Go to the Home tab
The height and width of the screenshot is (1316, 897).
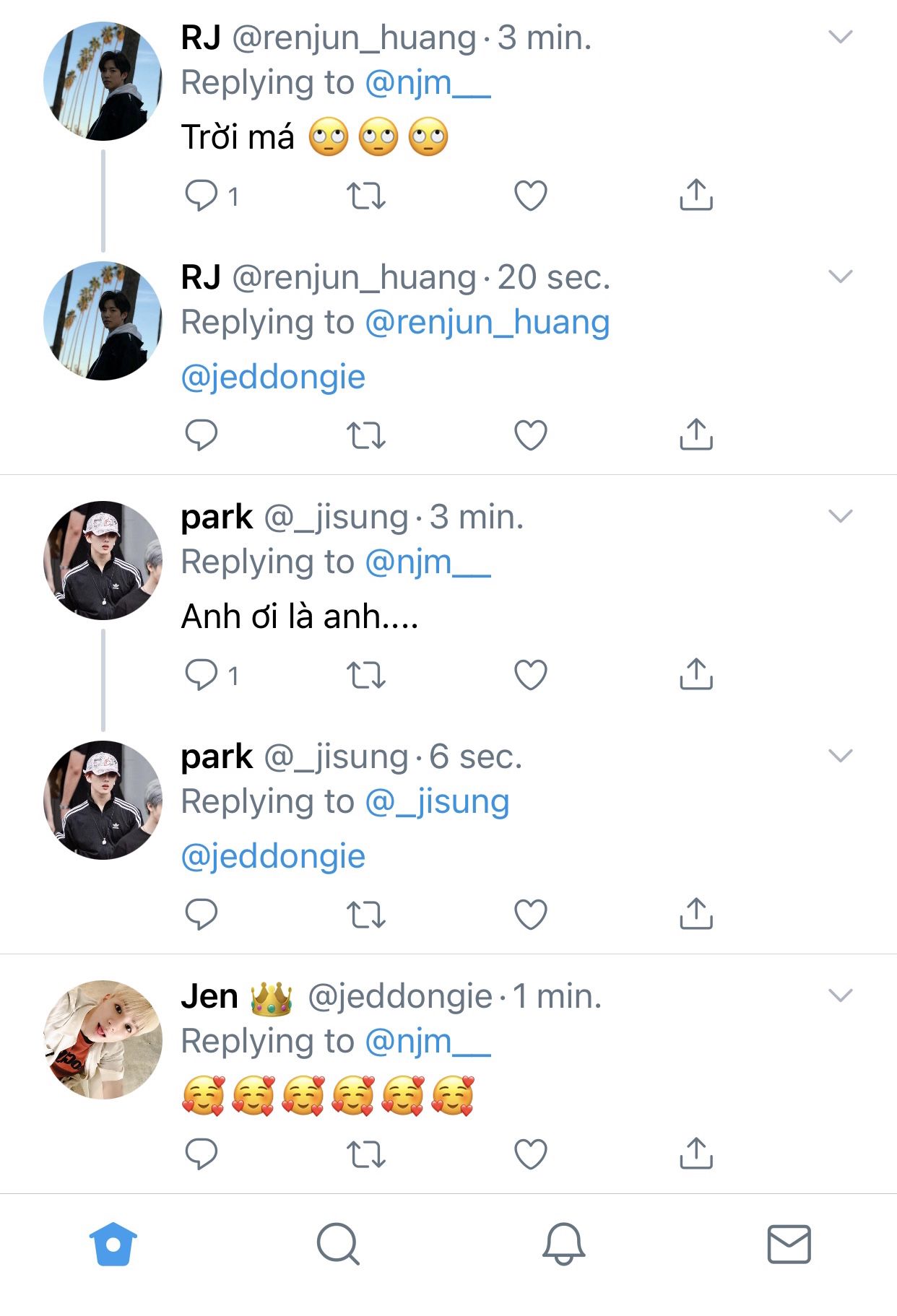tap(113, 1244)
